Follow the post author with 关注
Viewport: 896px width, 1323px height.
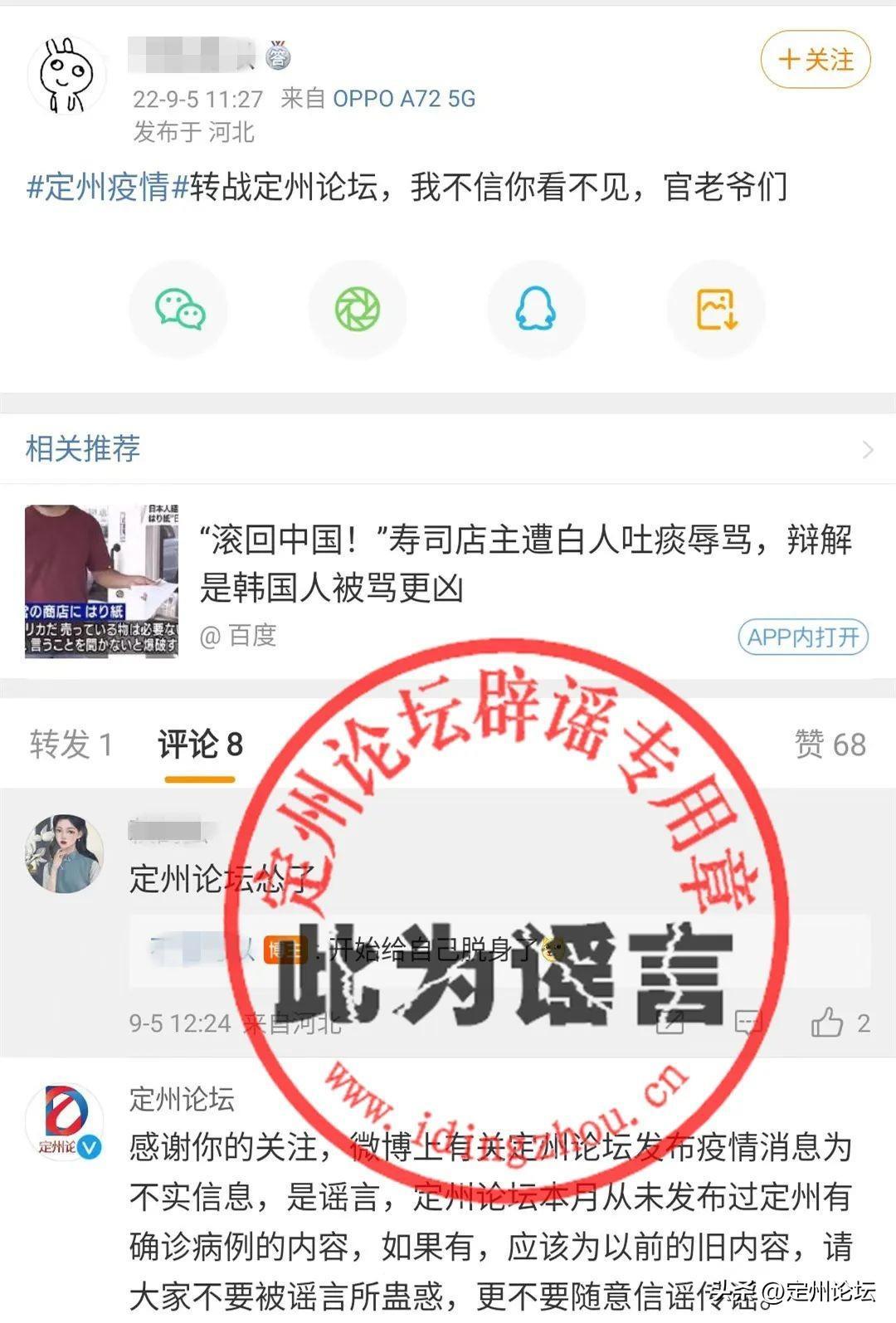(x=815, y=60)
